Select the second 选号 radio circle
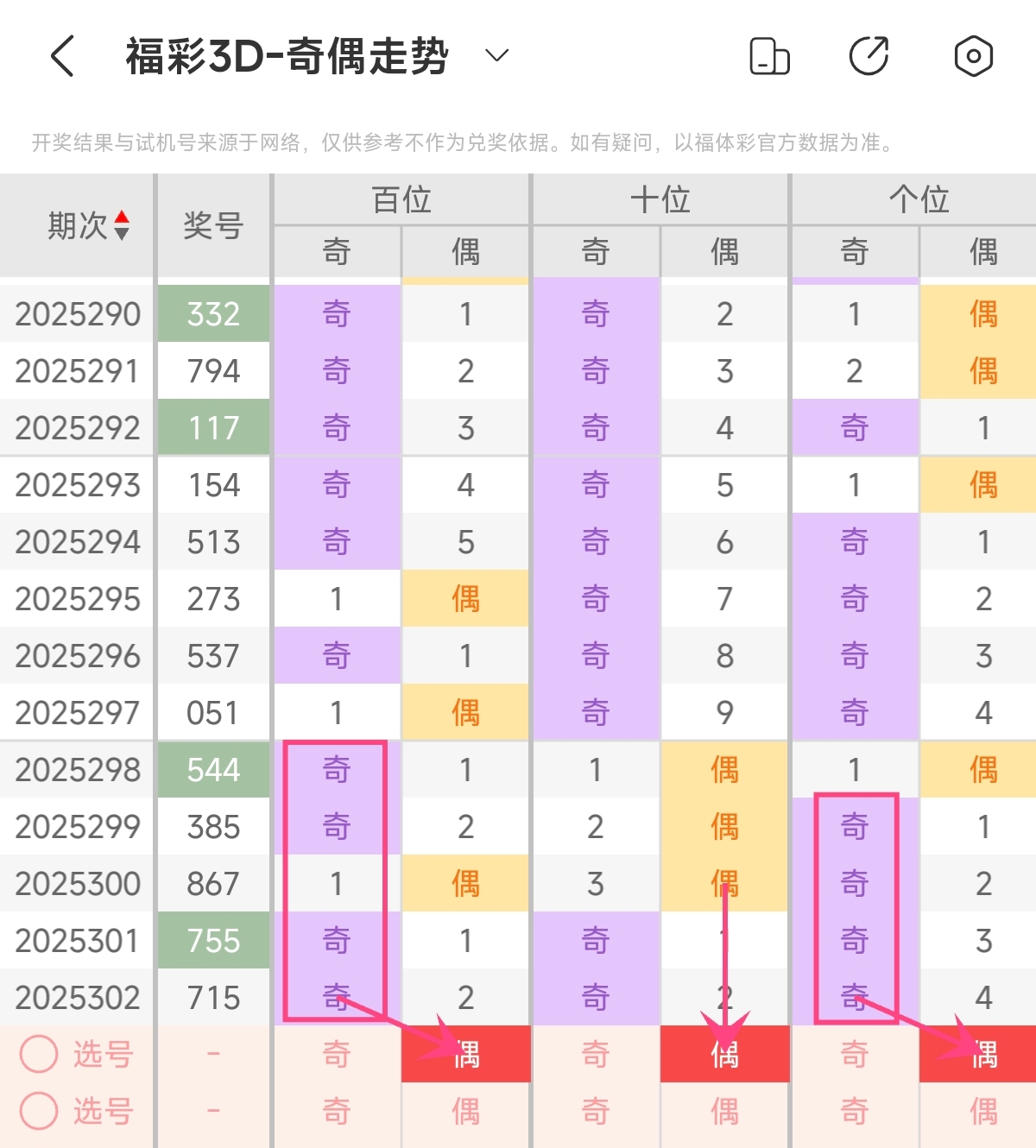Screen dimensions: 1036x1148 pyautogui.click(x=39, y=1111)
